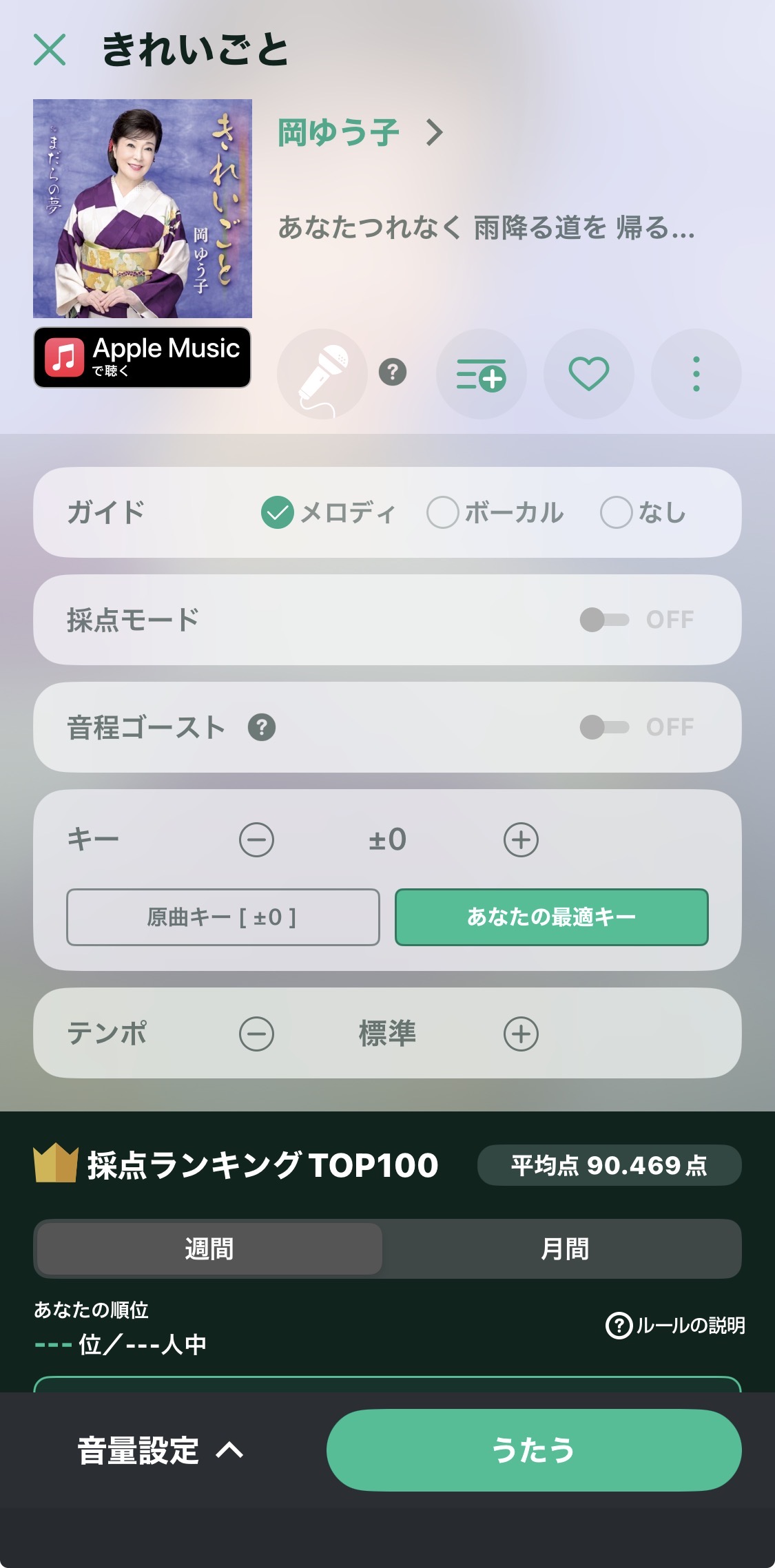Expand 音量設定 panel
The width and height of the screenshot is (775, 1568).
tap(160, 1450)
